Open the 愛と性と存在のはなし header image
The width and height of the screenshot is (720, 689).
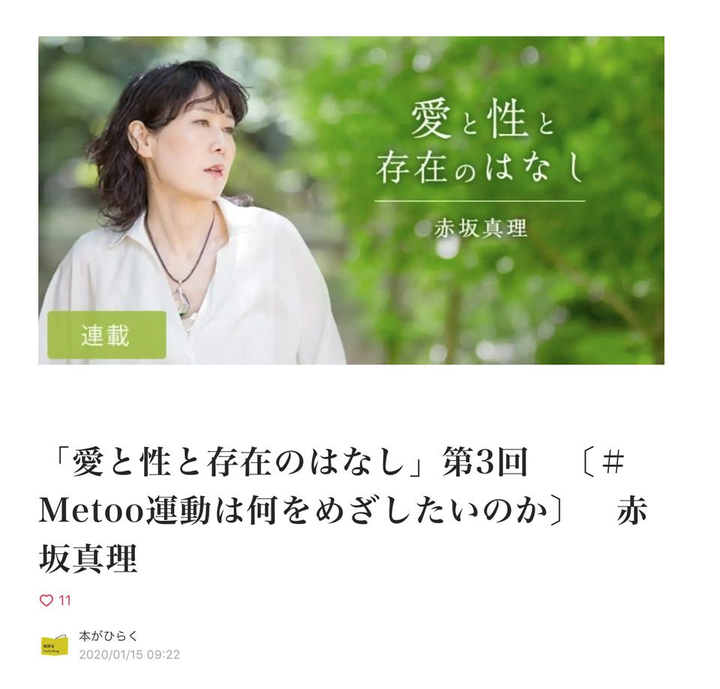(x=351, y=200)
